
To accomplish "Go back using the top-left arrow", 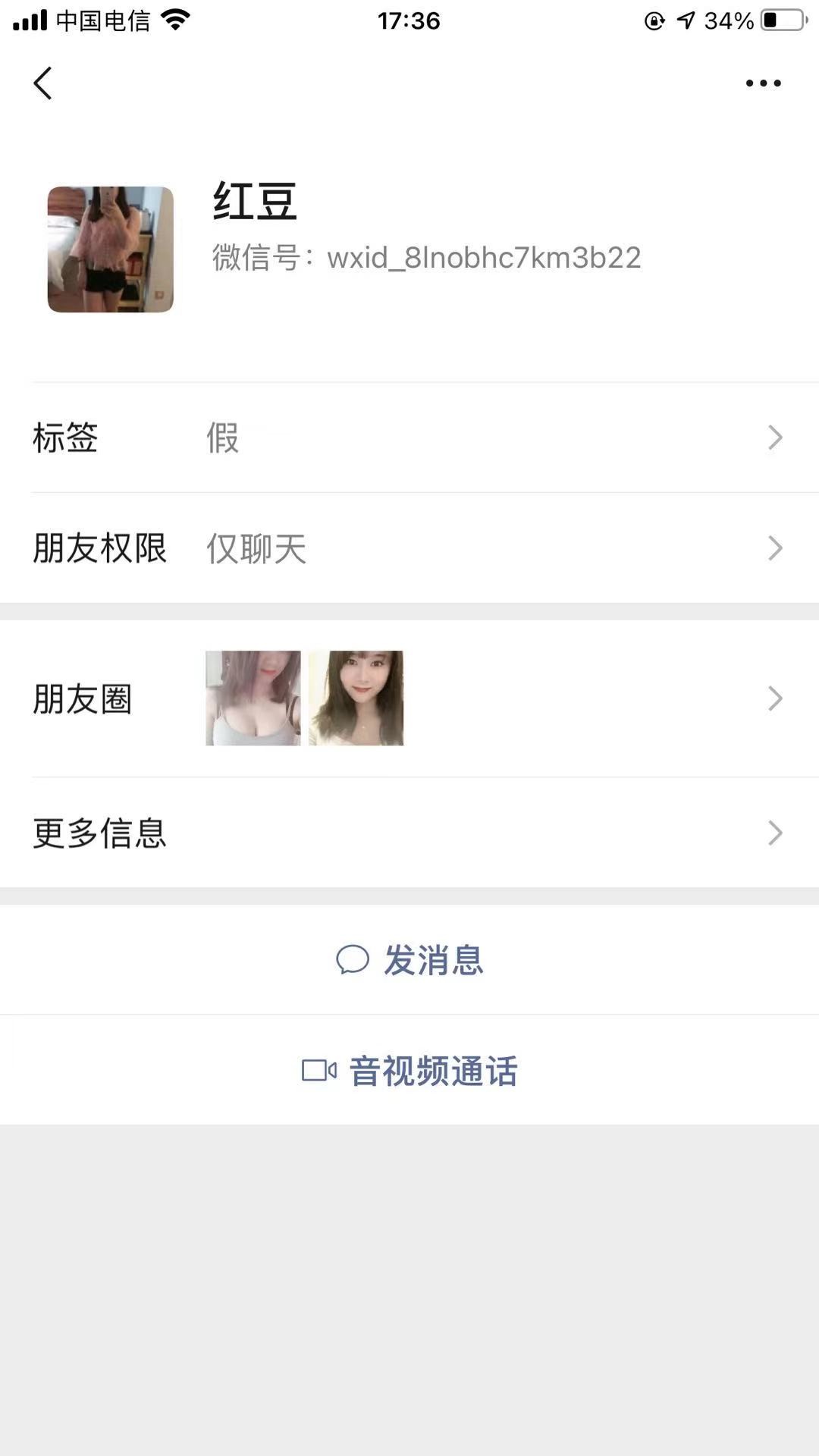I will [x=43, y=83].
